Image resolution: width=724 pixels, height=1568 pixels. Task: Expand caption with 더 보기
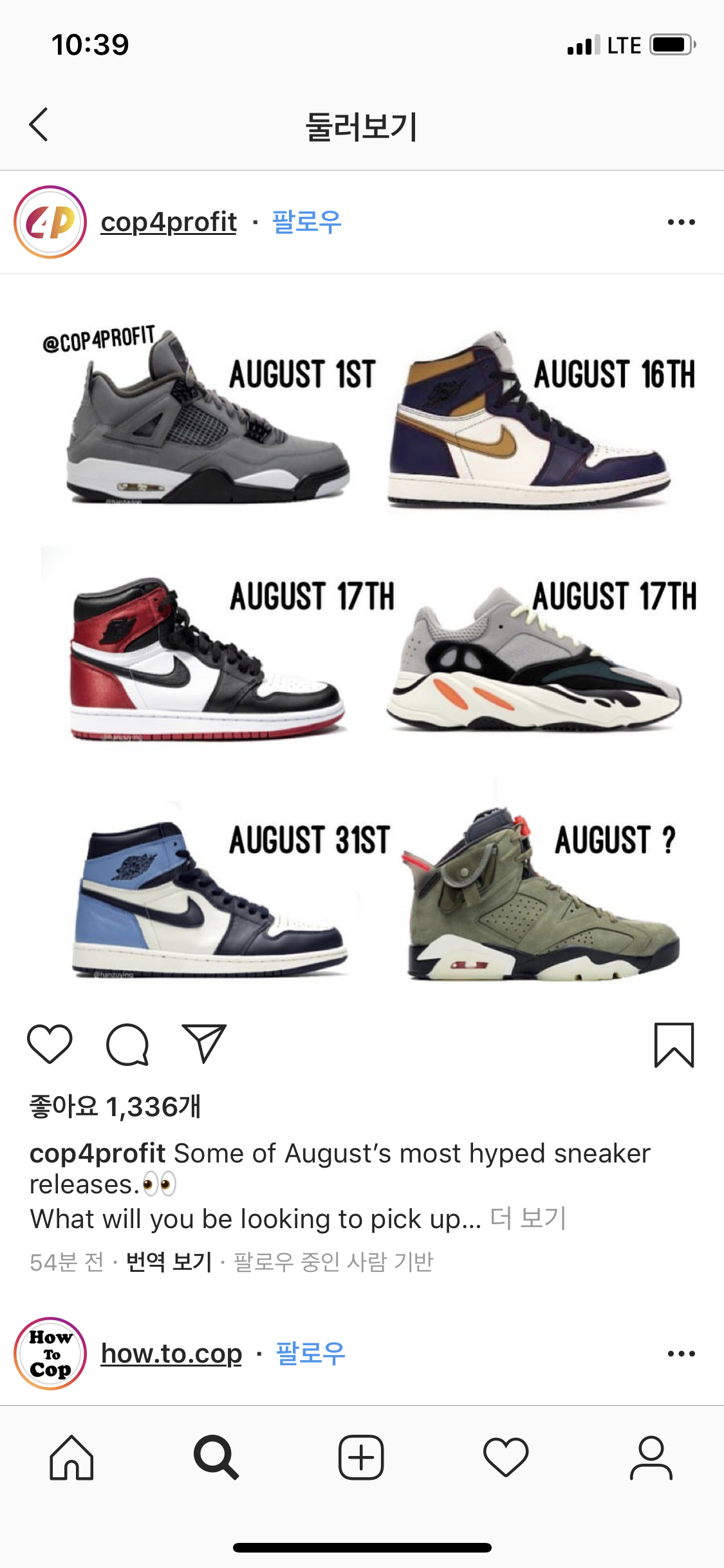tap(528, 1218)
